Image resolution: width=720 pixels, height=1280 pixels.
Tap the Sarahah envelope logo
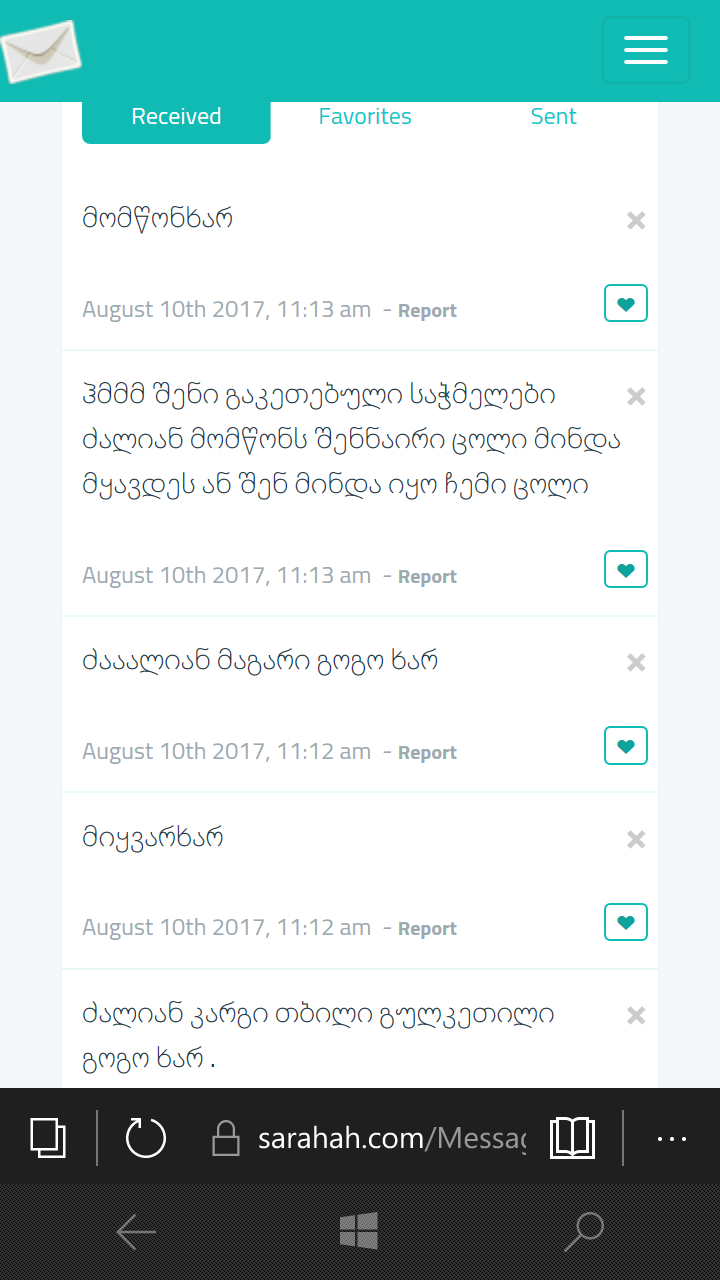point(40,51)
